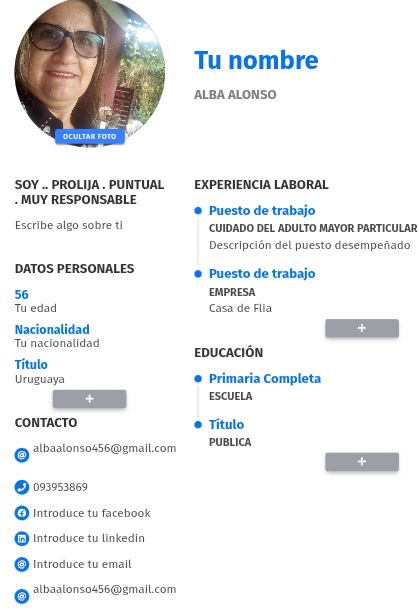Screen dimensions: 418x613
Task: Fill in 'Introduce tu facebook' field
Action: 91,513
